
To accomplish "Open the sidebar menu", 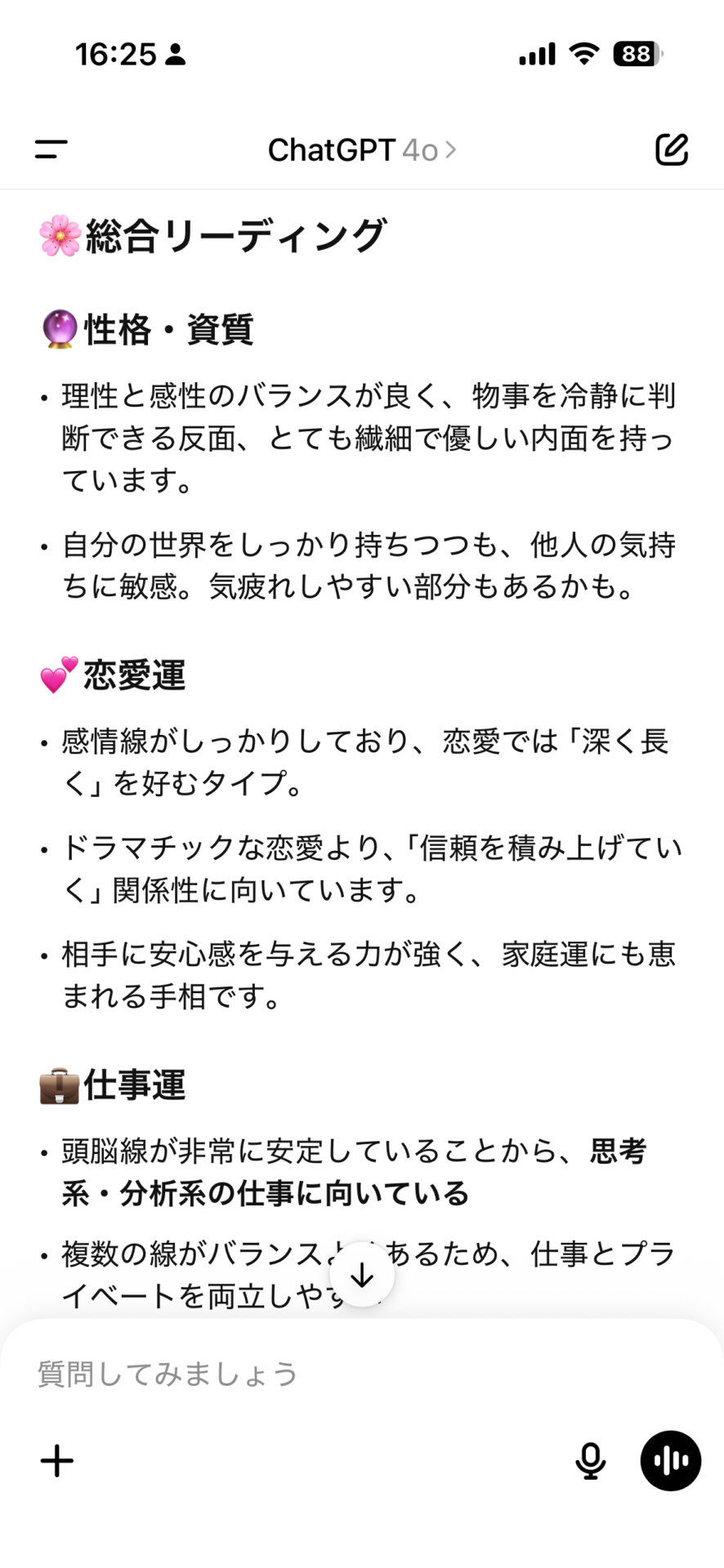I will [x=51, y=149].
